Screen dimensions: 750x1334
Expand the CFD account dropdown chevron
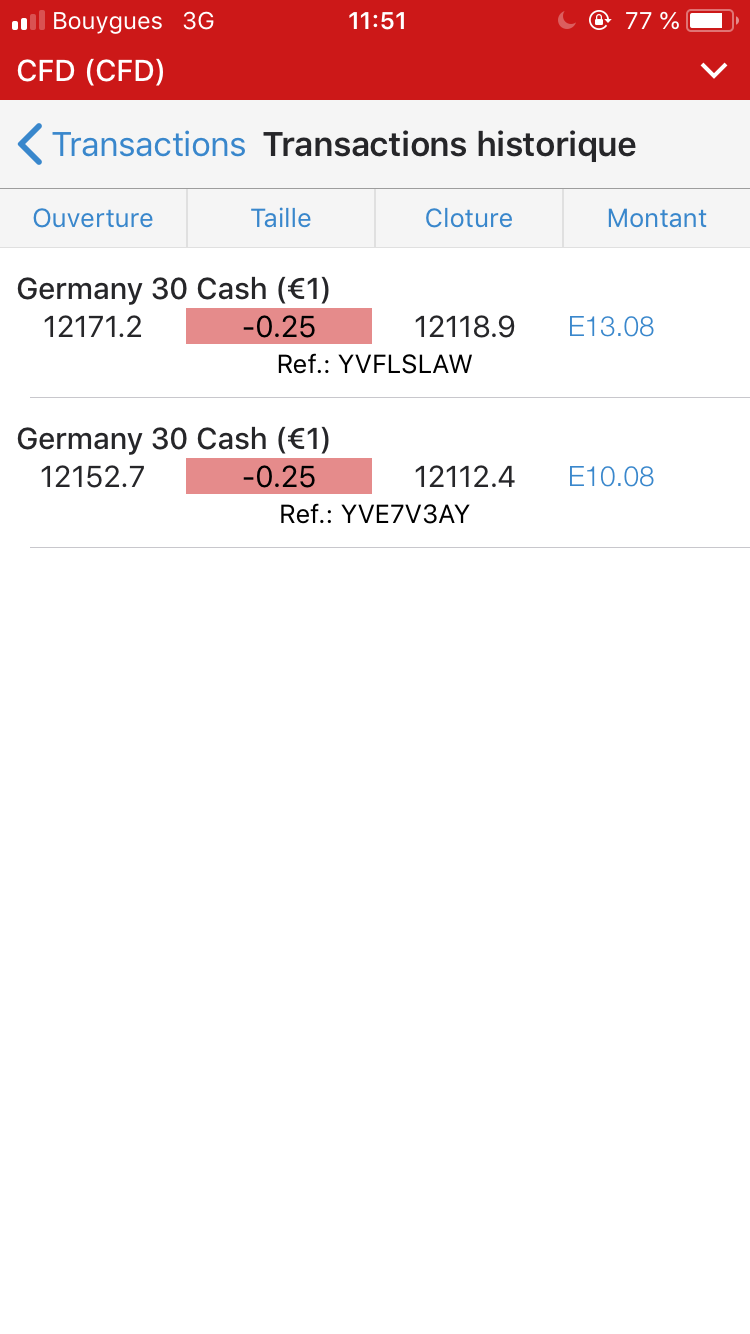tap(713, 71)
